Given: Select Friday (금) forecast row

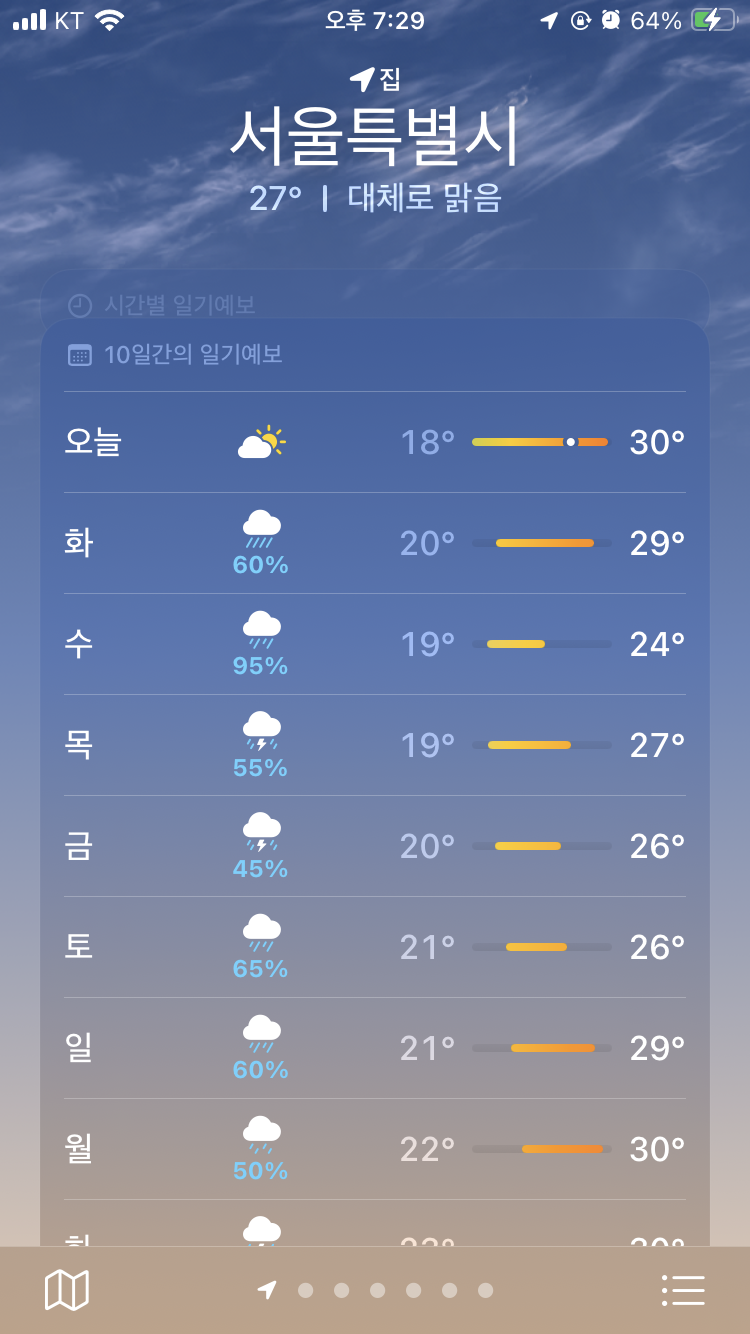Looking at the screenshot, I should click(375, 846).
